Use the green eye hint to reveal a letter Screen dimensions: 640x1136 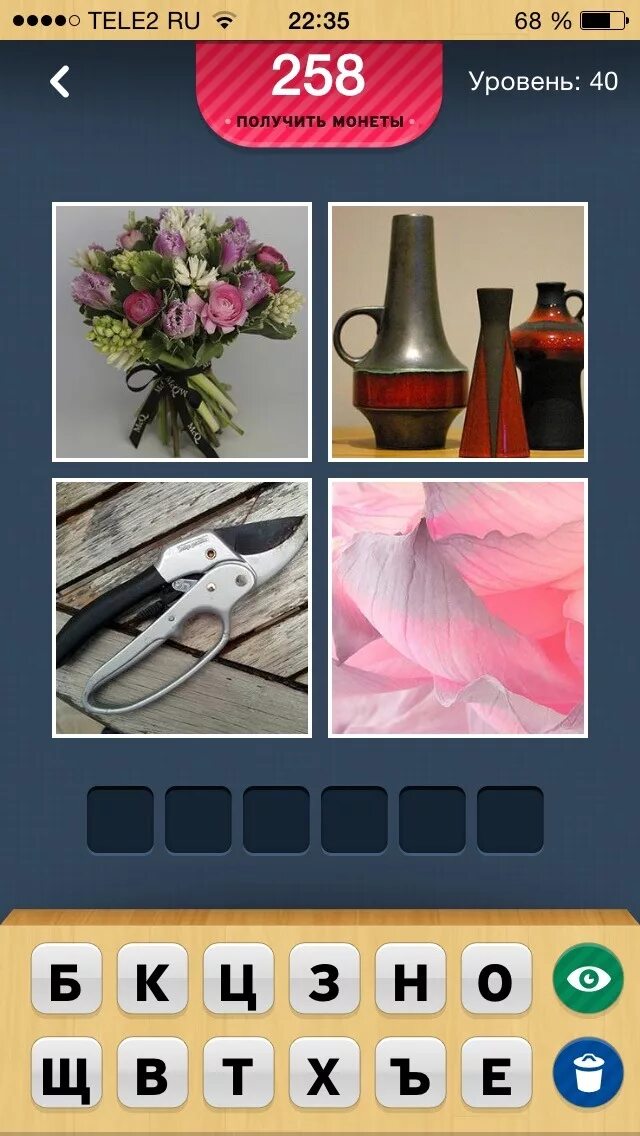(588, 979)
